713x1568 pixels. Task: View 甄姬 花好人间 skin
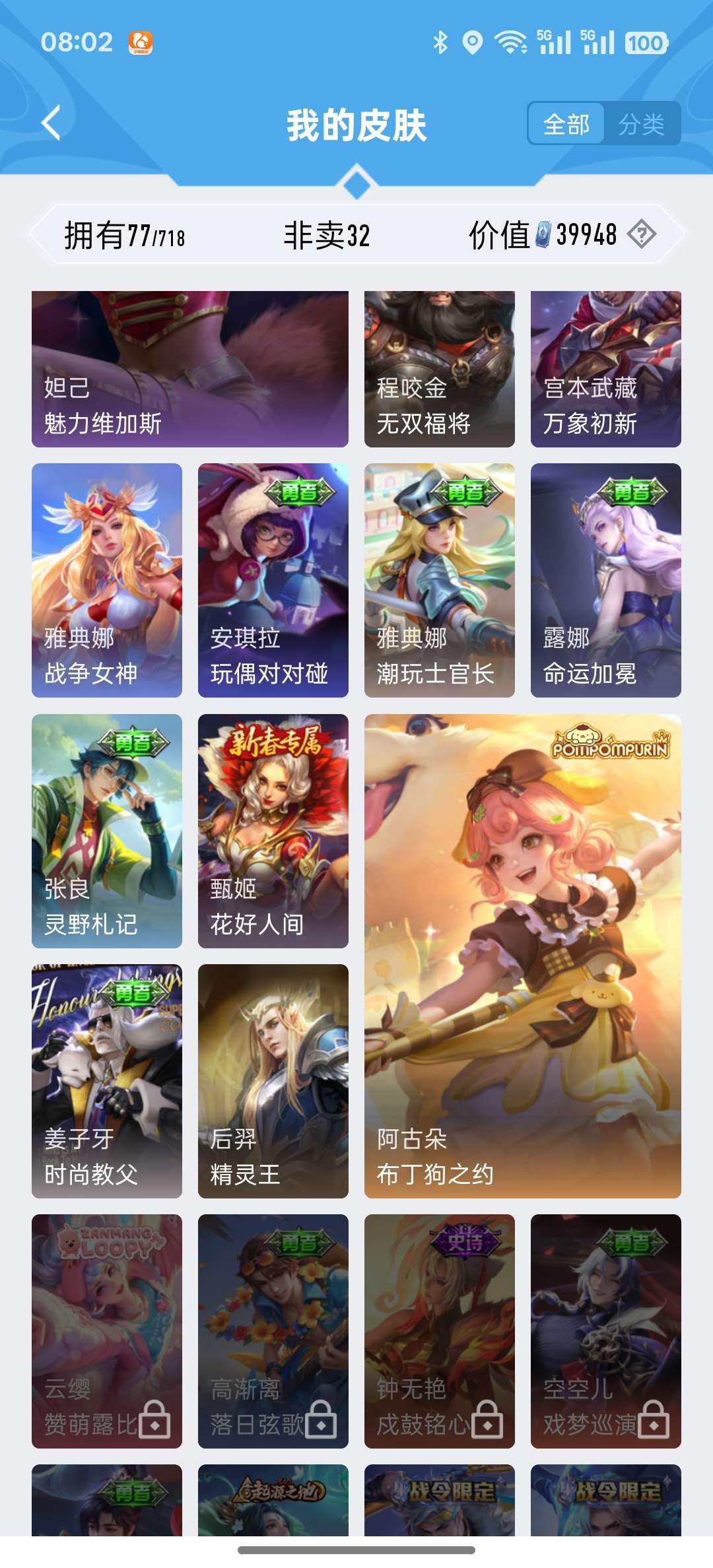(273, 831)
